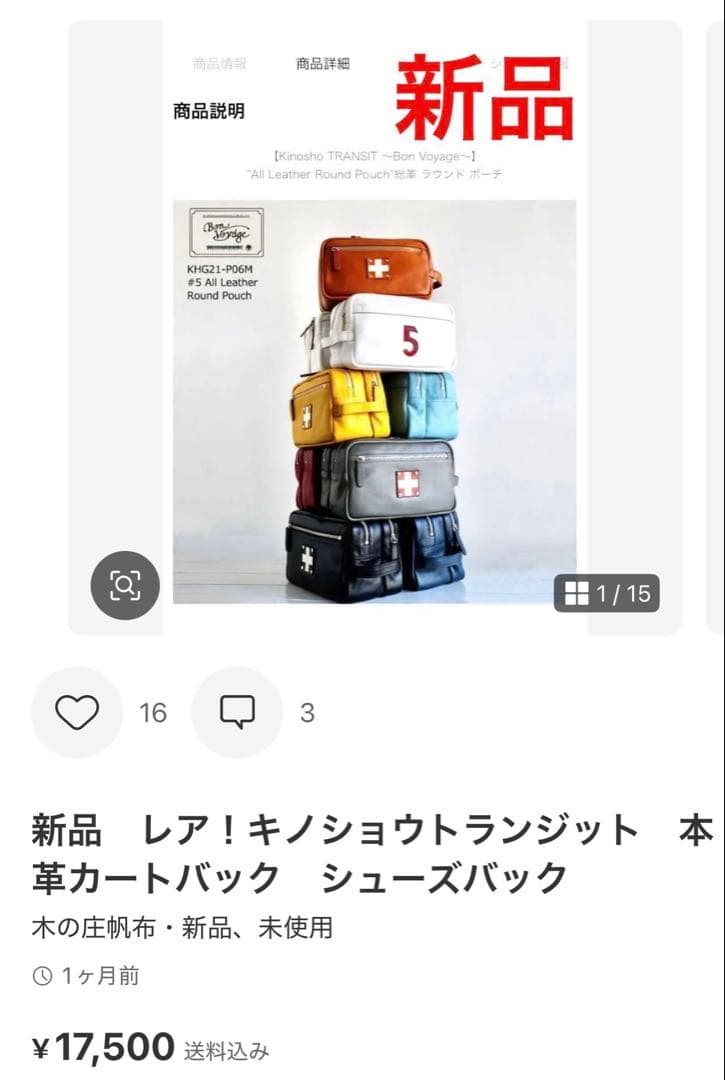Toggle favorite status showing count 16
Screen dimensions: 725x1080
click(x=77, y=712)
